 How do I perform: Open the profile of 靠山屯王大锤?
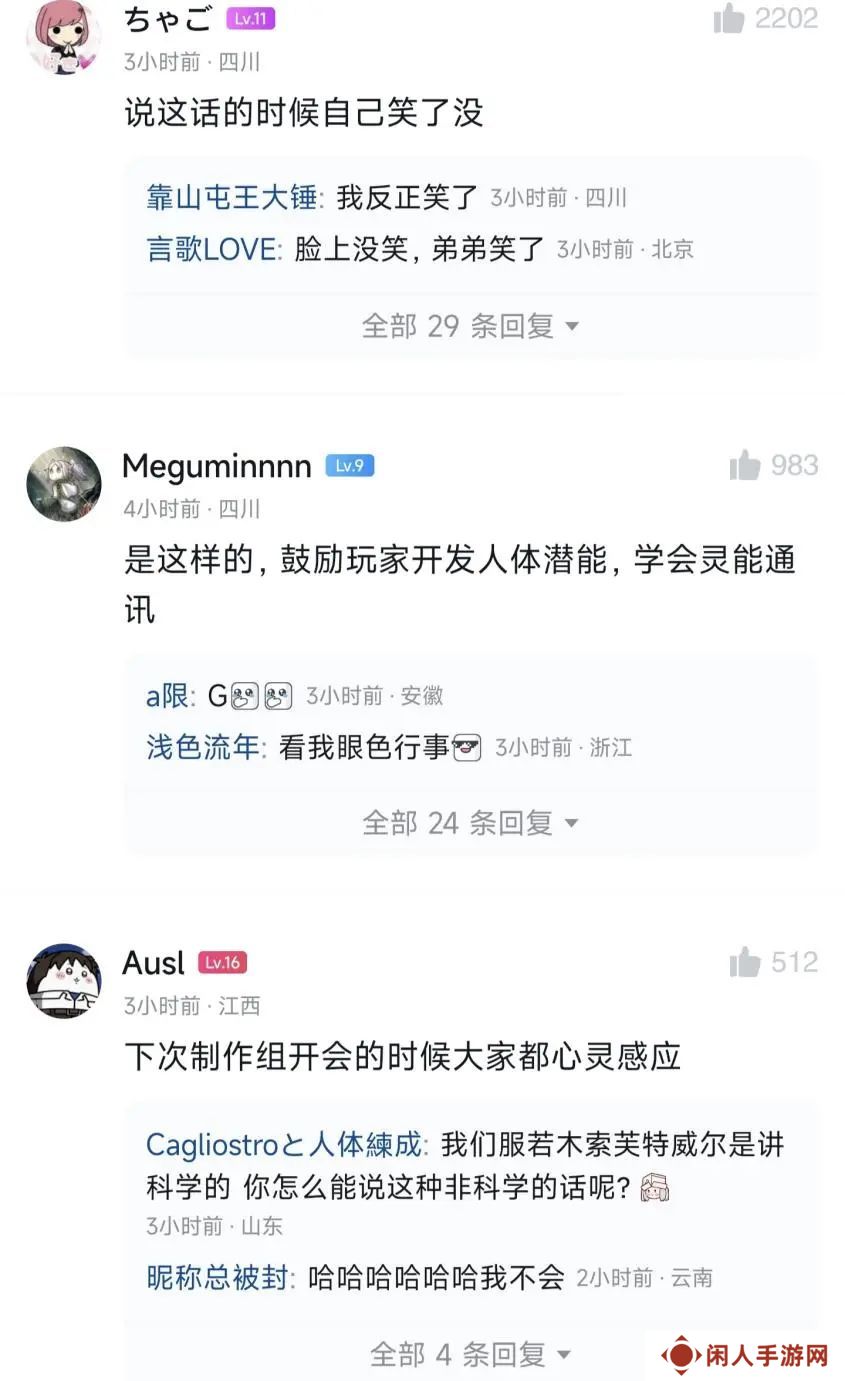(231, 198)
